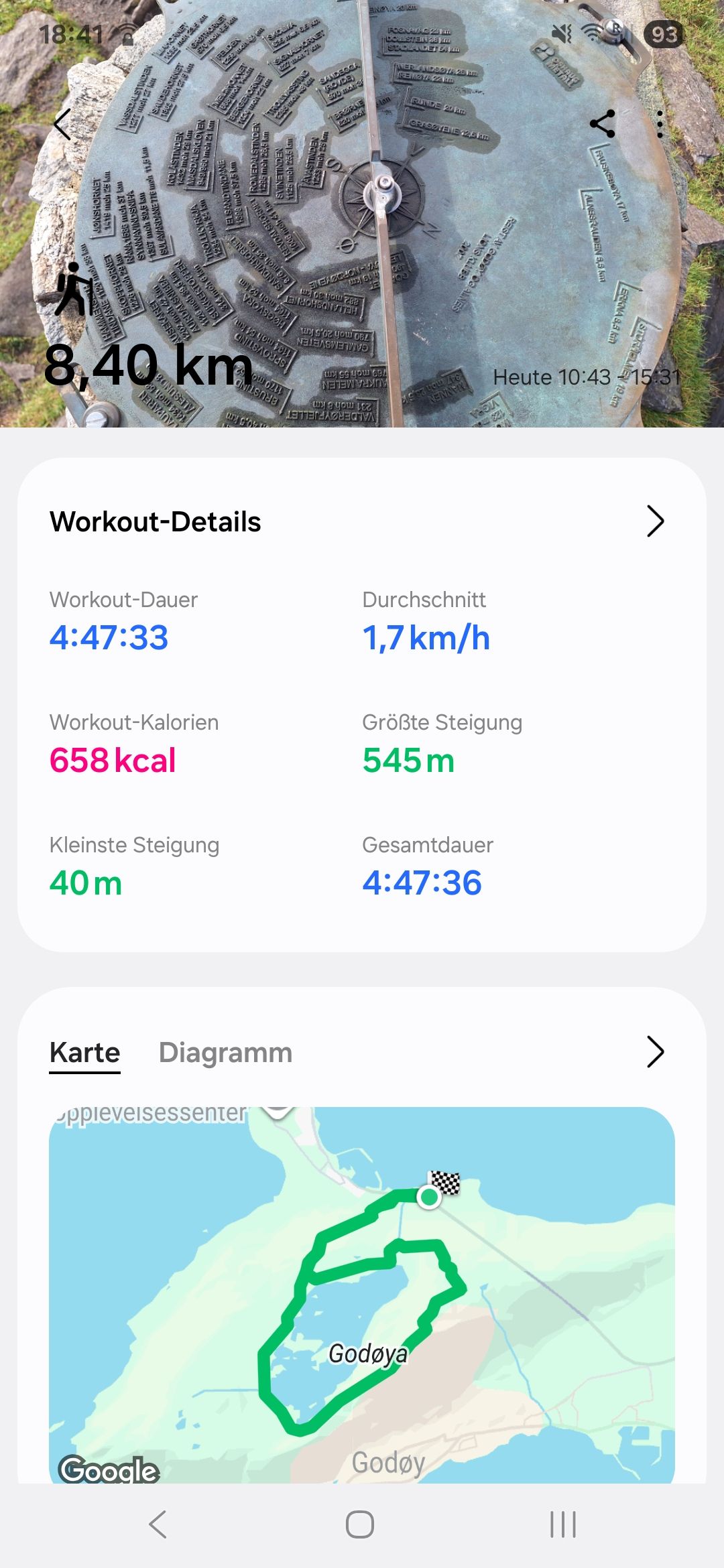Image resolution: width=724 pixels, height=1568 pixels.
Task: Share this hiking workout
Action: tap(603, 124)
